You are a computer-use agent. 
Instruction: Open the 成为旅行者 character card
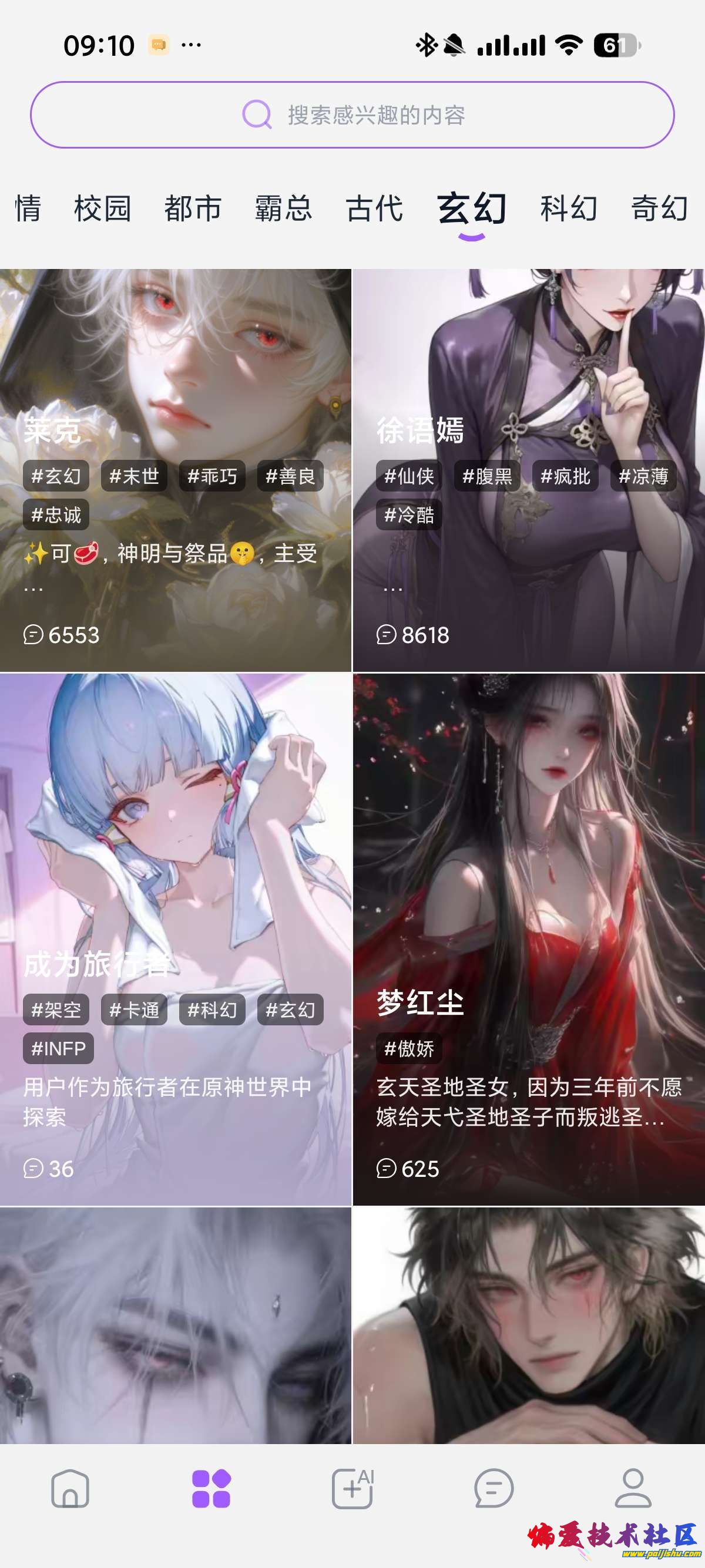[175, 938]
